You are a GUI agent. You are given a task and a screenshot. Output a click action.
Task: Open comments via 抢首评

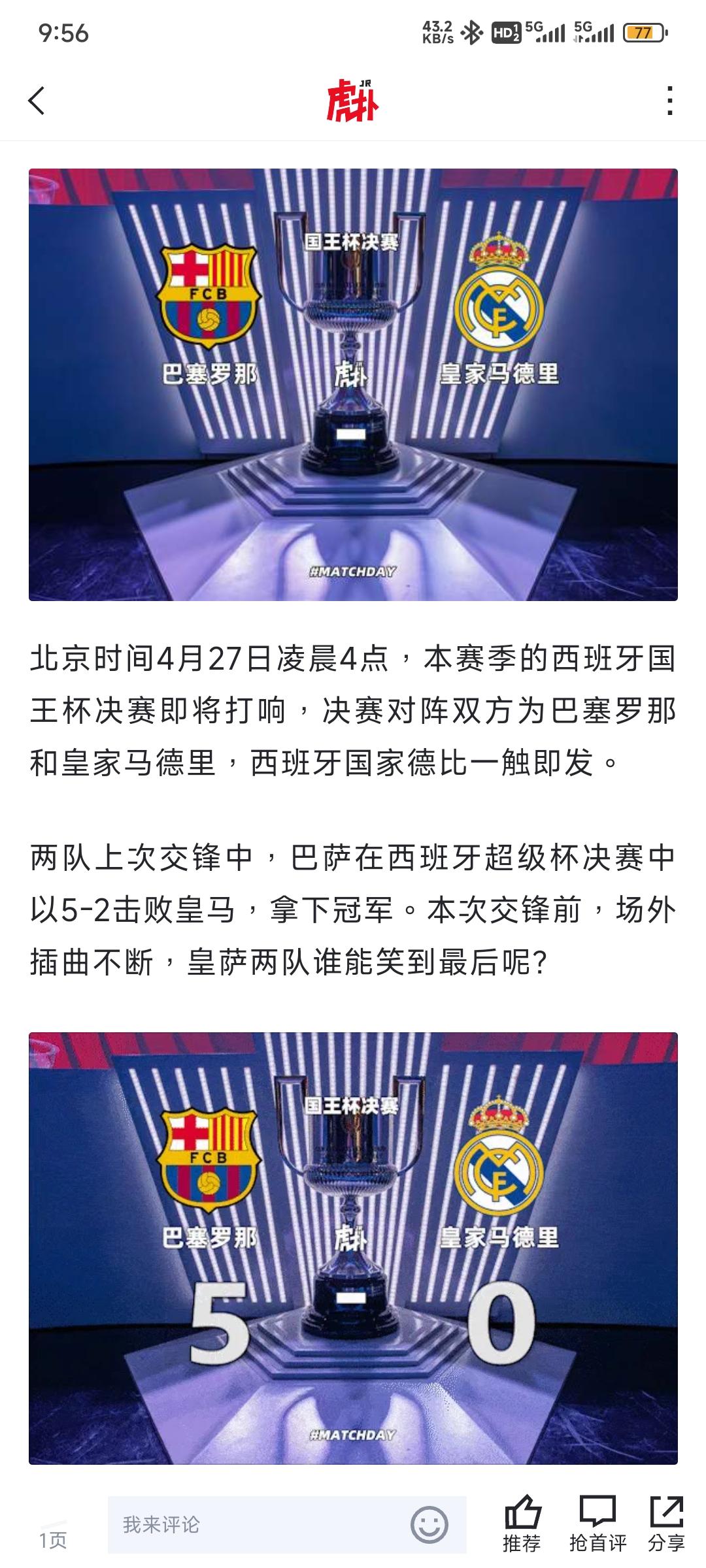point(597,1524)
